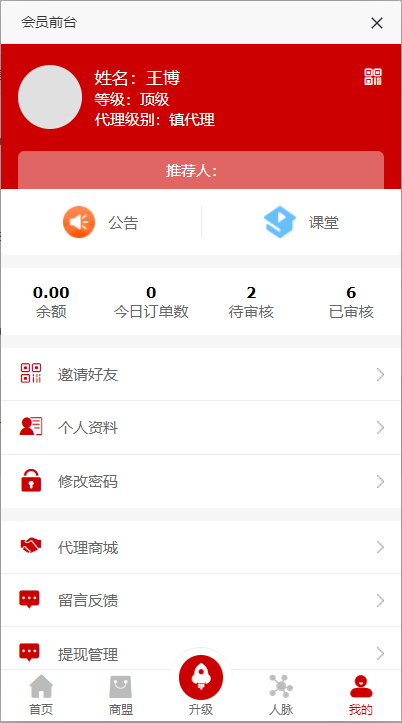Viewport: 402px width, 723px height.
Task: Tap the profile avatar
Action: (x=50, y=97)
